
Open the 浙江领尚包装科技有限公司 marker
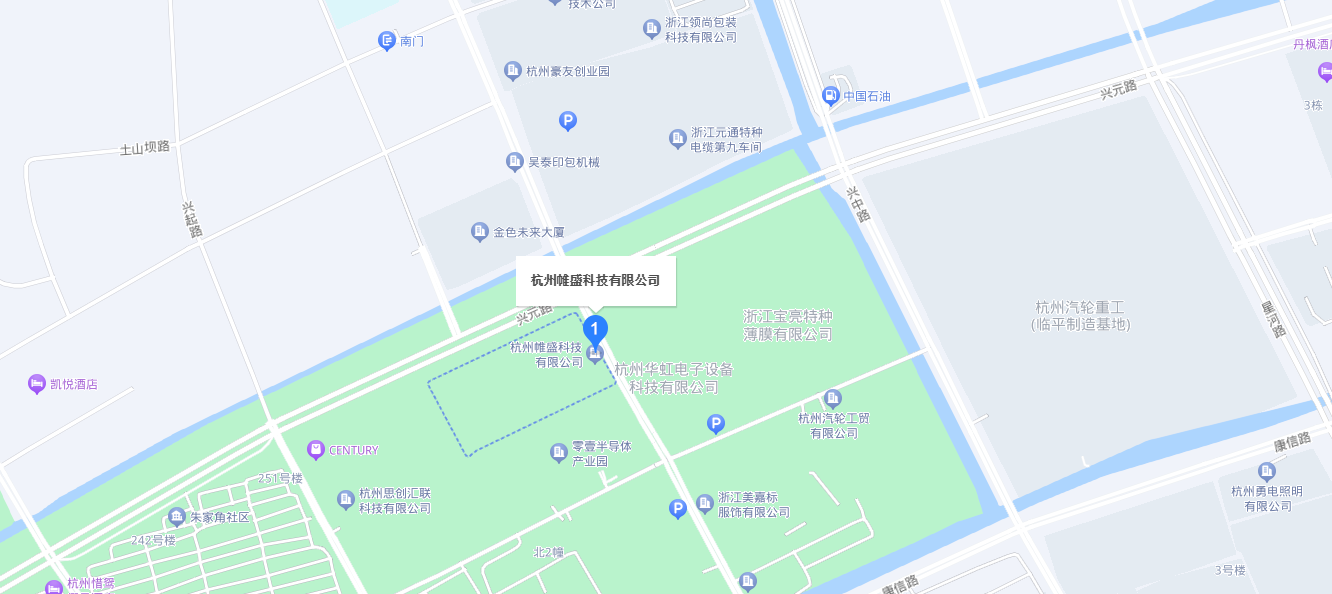coord(652,28)
